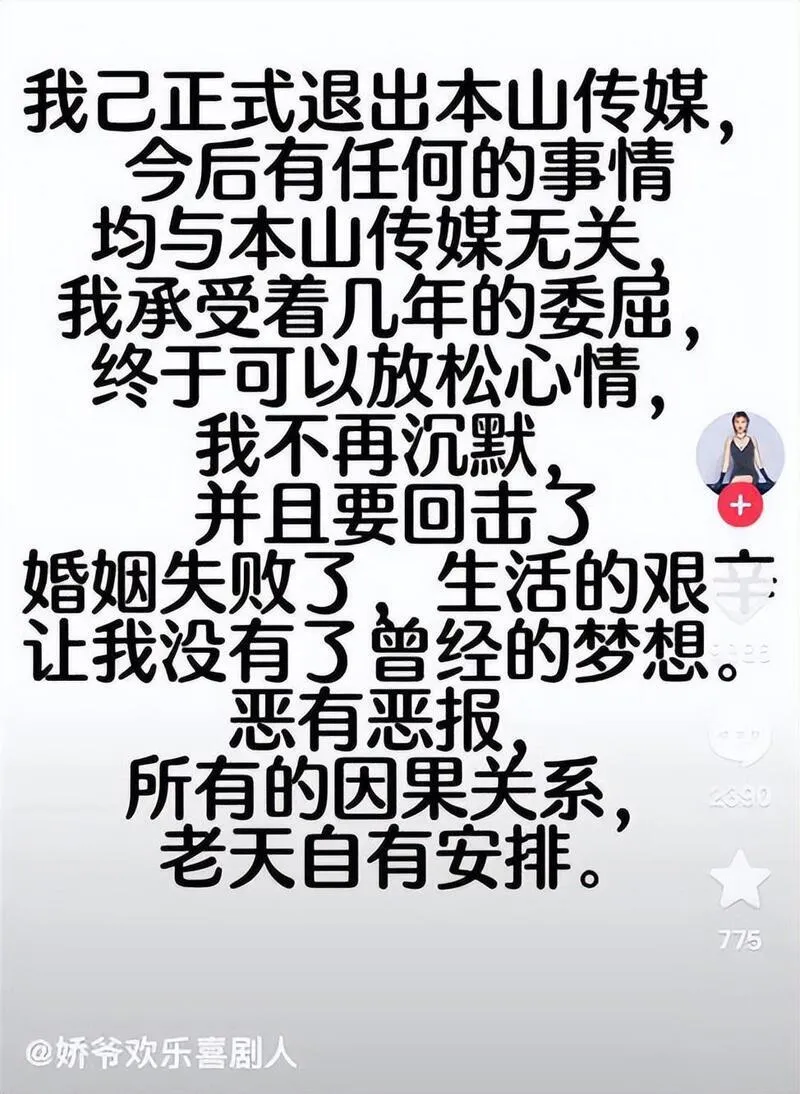Open the video creator's profile avatar
Viewport: 800px width, 1094px height.
click(740, 451)
